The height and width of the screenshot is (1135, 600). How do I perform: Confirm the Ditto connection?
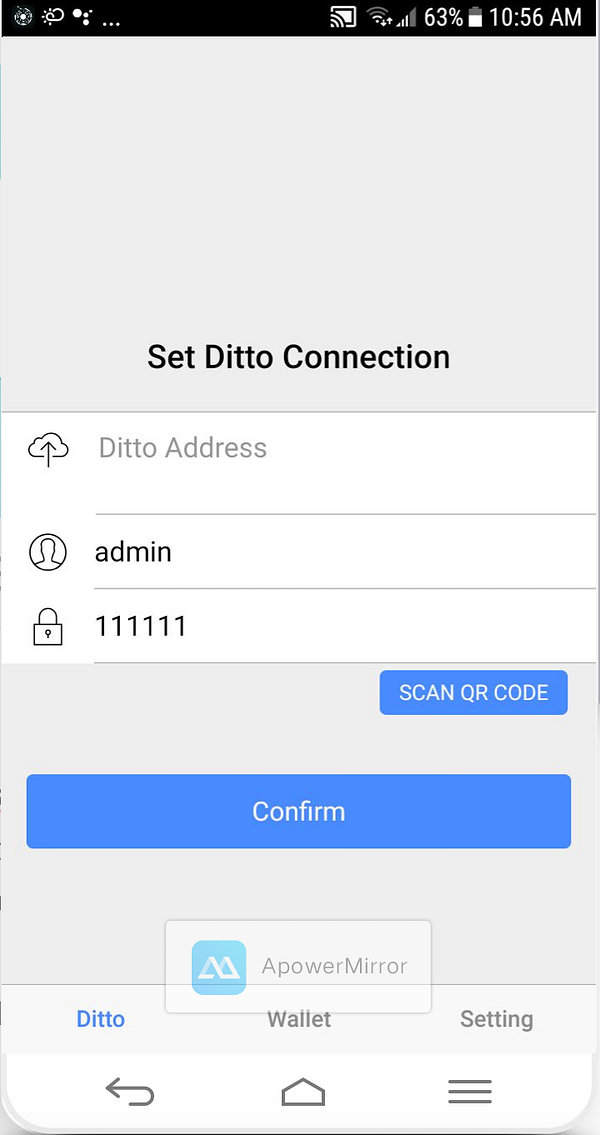tap(298, 811)
